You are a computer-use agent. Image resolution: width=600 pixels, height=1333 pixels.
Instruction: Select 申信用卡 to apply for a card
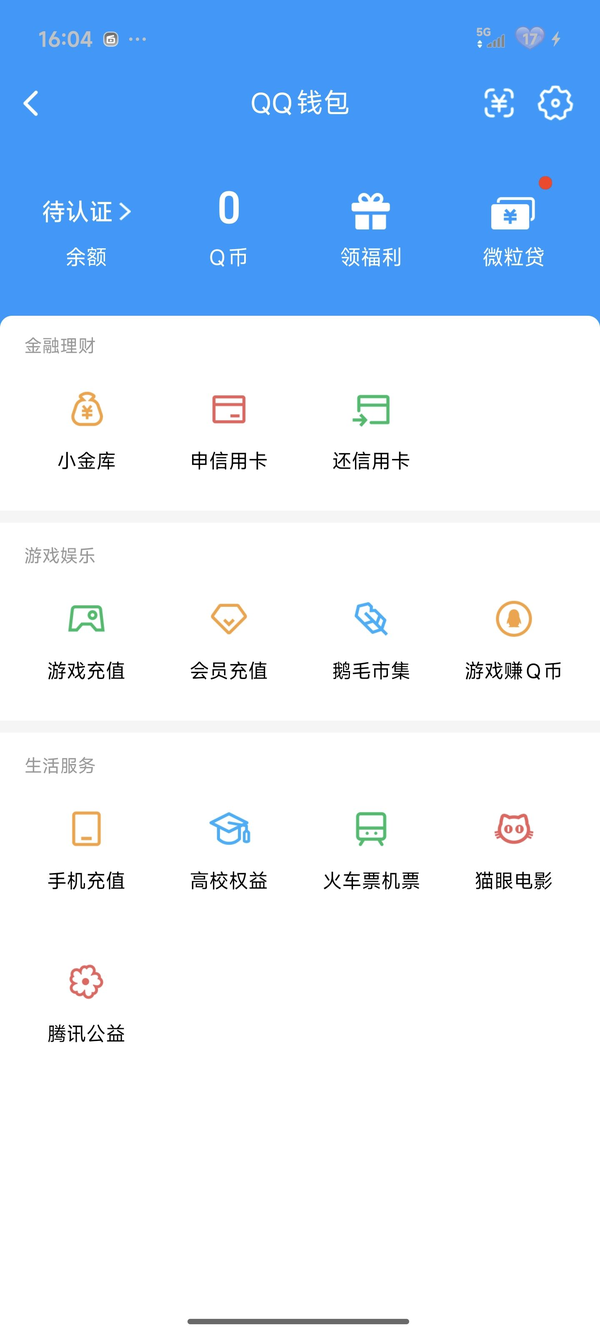click(229, 431)
